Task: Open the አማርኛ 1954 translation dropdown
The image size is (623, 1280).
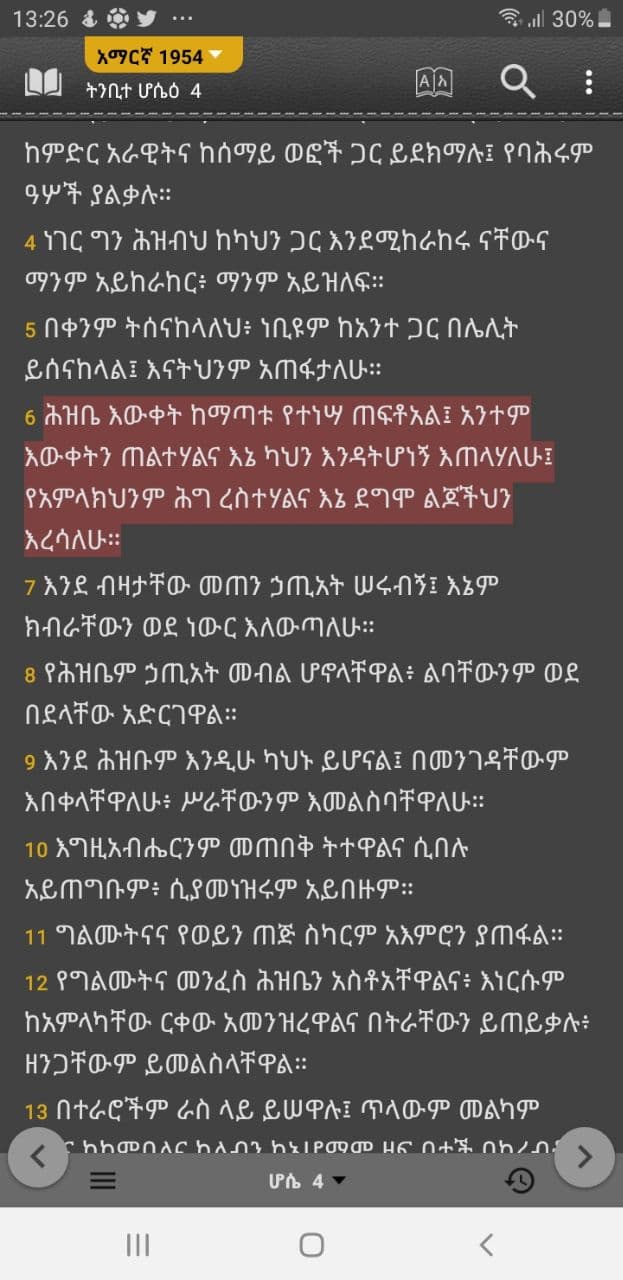Action: click(x=163, y=56)
